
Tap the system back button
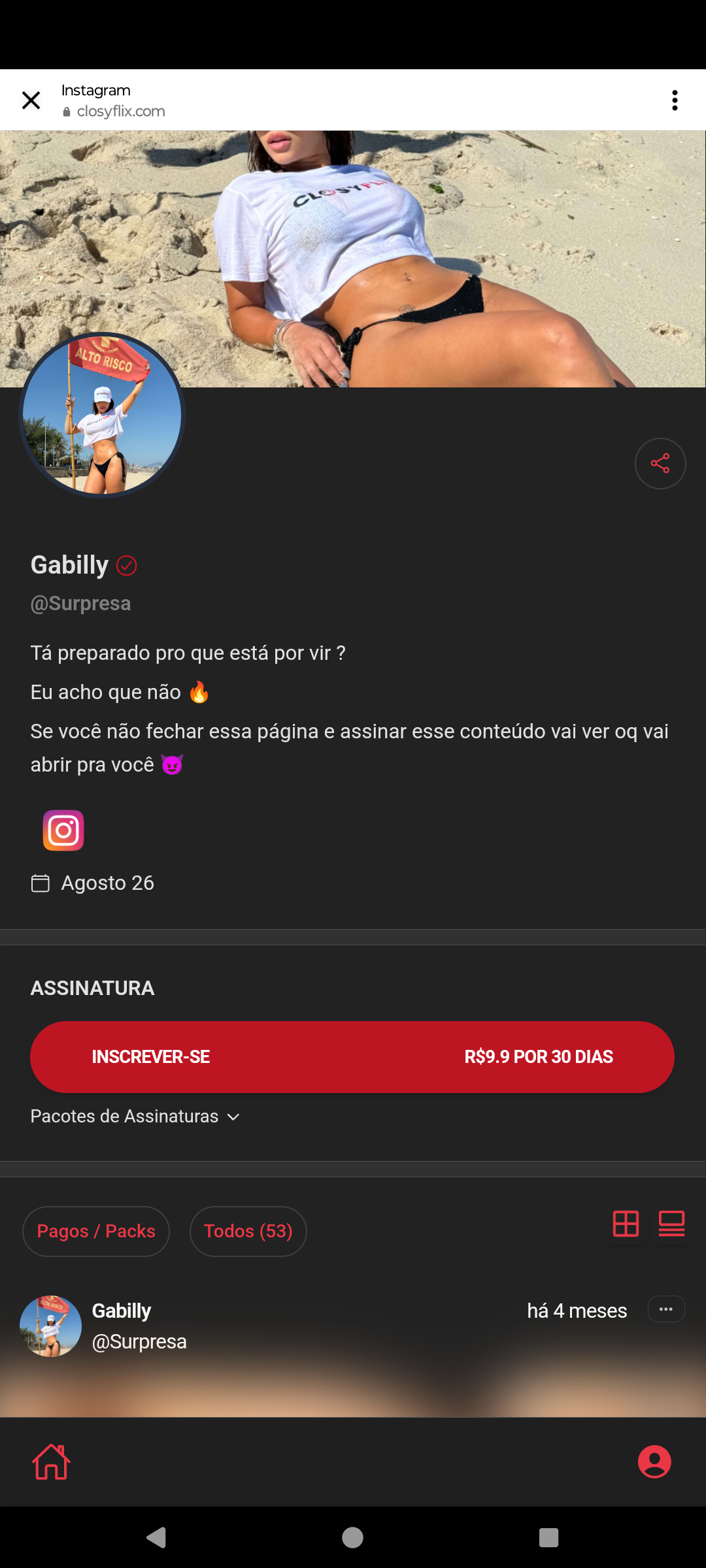(x=156, y=1537)
